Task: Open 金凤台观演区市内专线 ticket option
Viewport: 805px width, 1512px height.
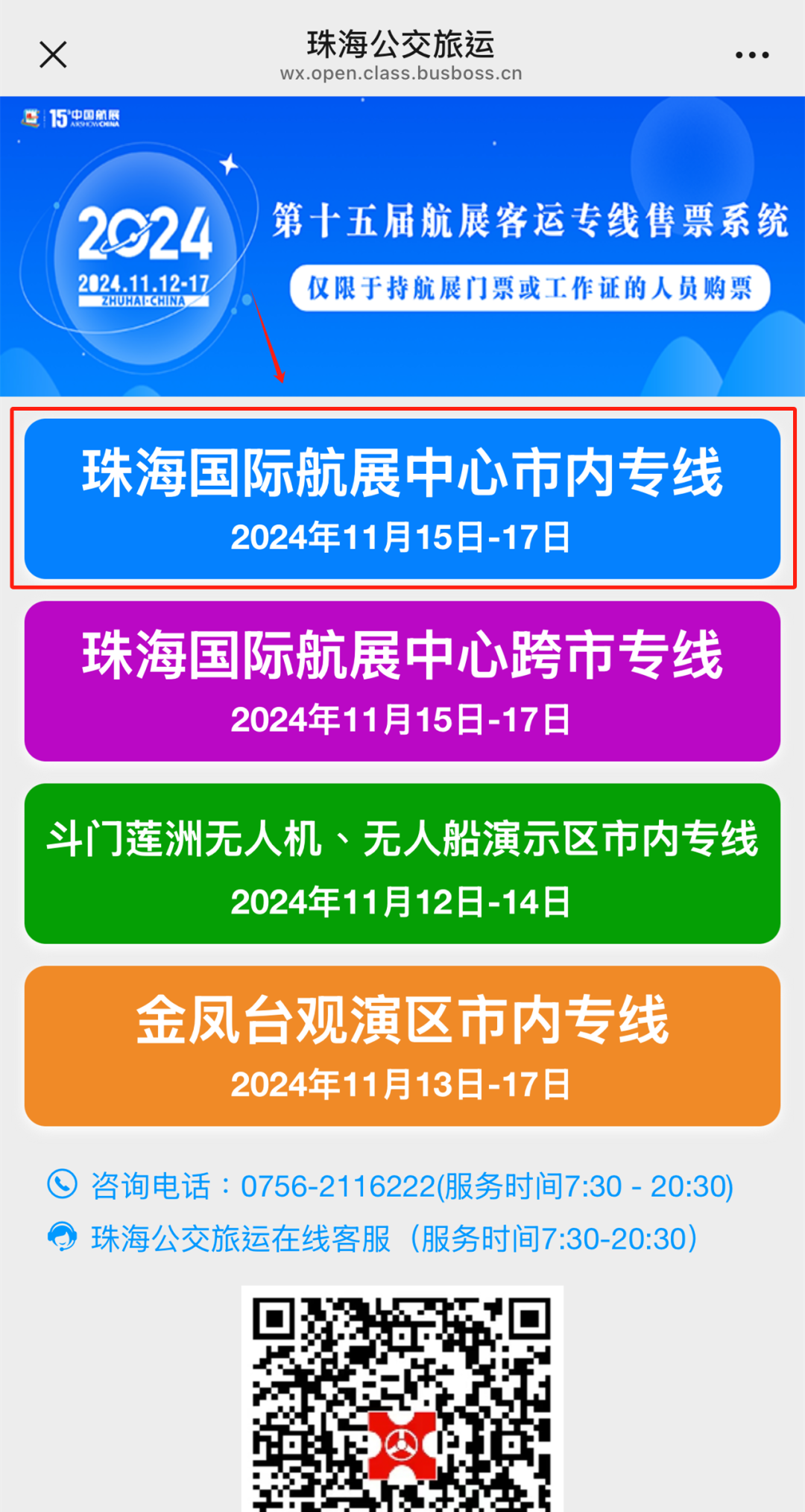Action: point(402,1046)
